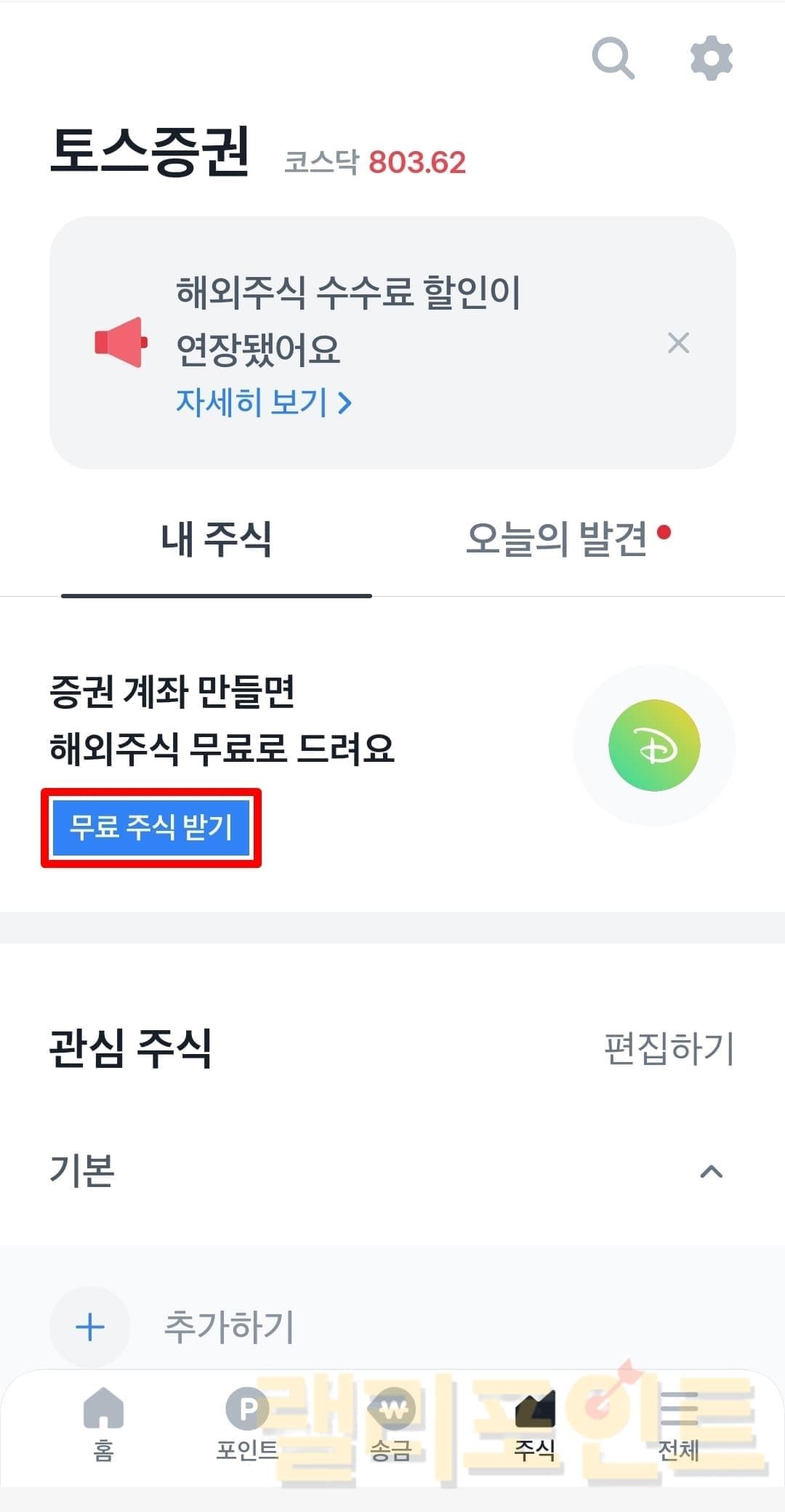Open the settings gear icon
Viewport: 785px width, 1512px height.
tap(711, 57)
